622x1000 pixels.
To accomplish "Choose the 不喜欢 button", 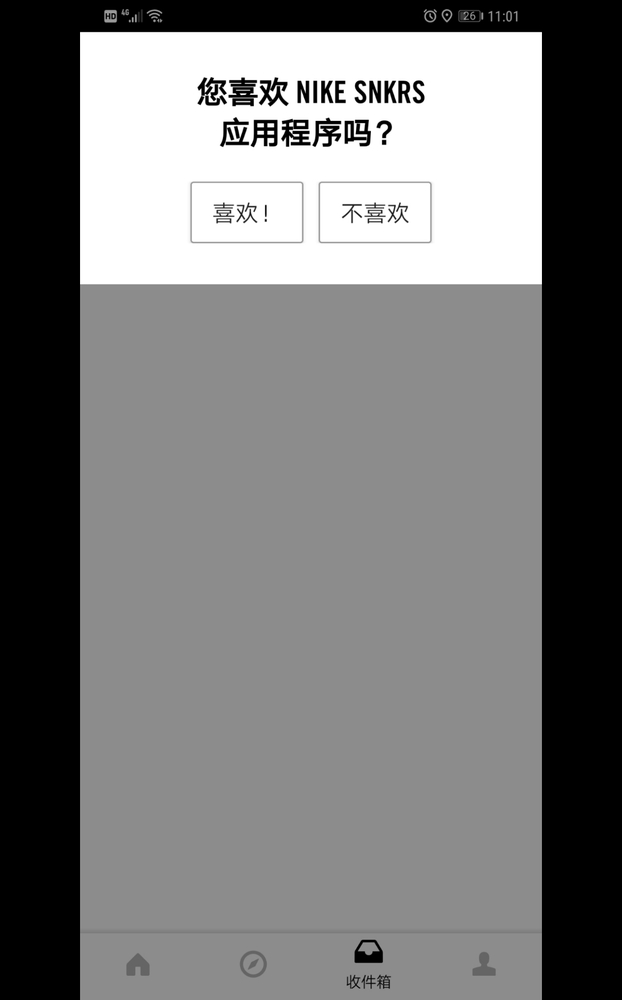I will [375, 212].
